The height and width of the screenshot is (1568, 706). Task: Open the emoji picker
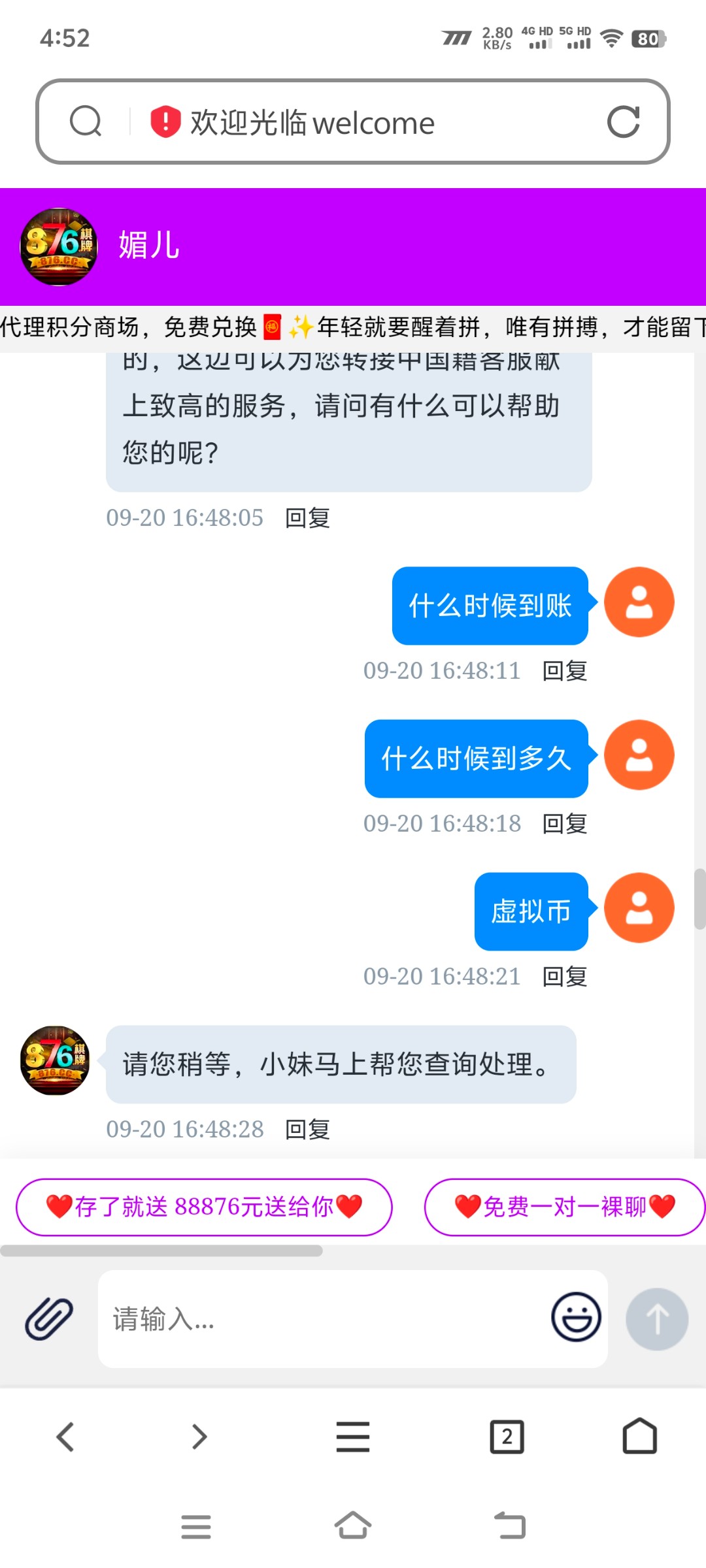pyautogui.click(x=576, y=1317)
